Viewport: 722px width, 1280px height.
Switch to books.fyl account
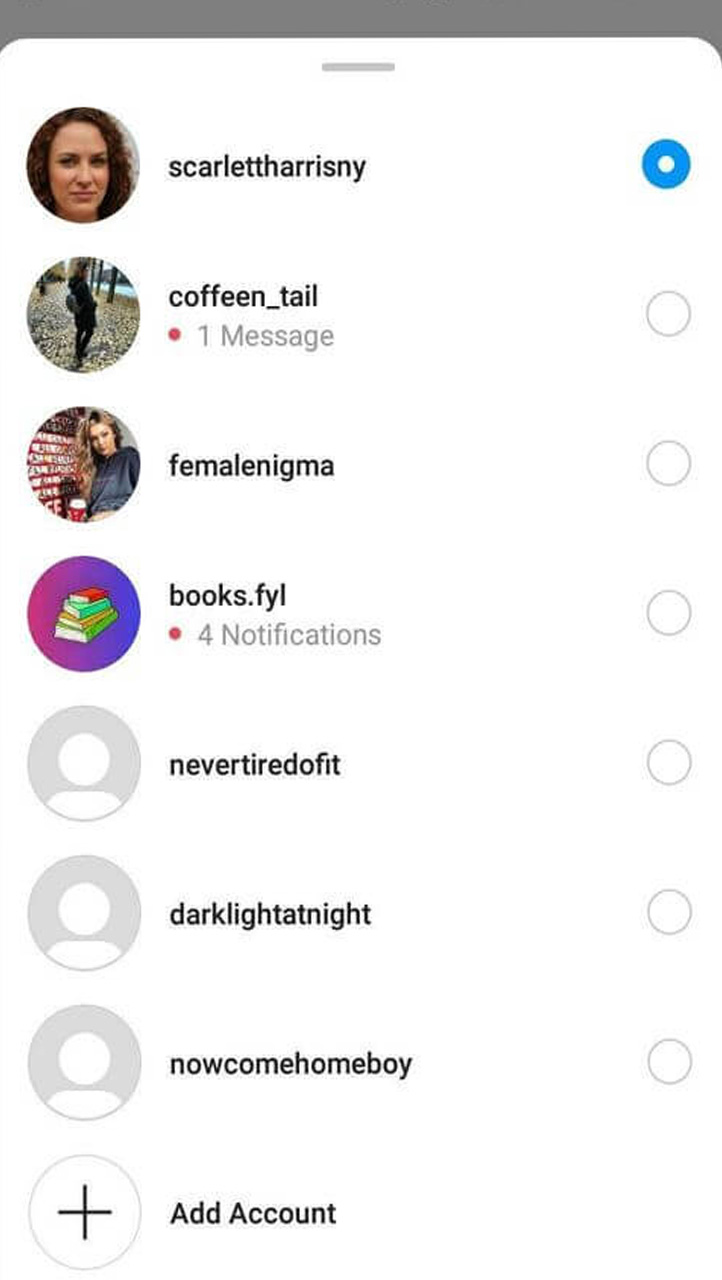click(361, 614)
